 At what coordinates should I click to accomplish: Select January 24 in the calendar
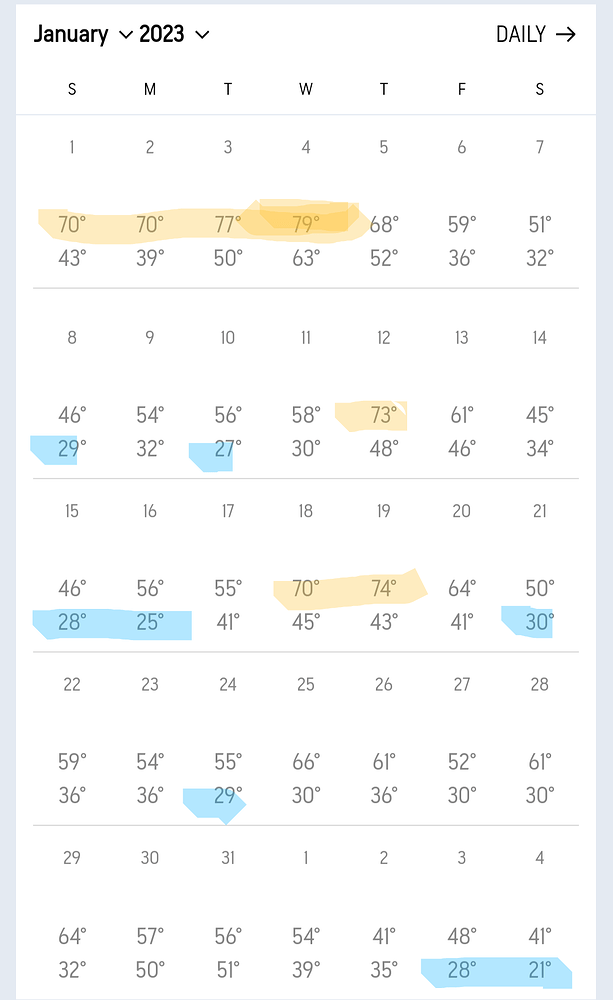[x=228, y=742]
